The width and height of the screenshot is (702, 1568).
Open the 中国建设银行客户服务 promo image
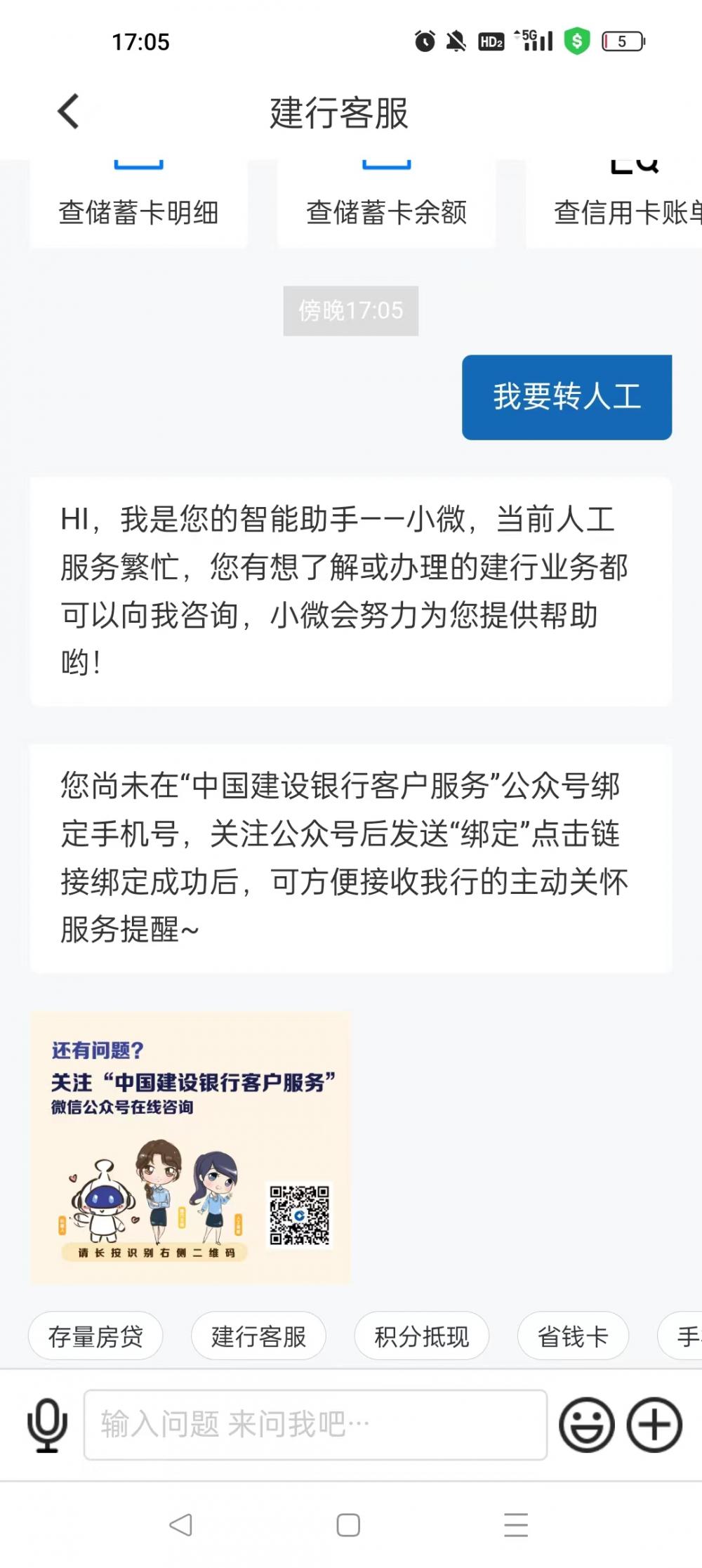(190, 1148)
